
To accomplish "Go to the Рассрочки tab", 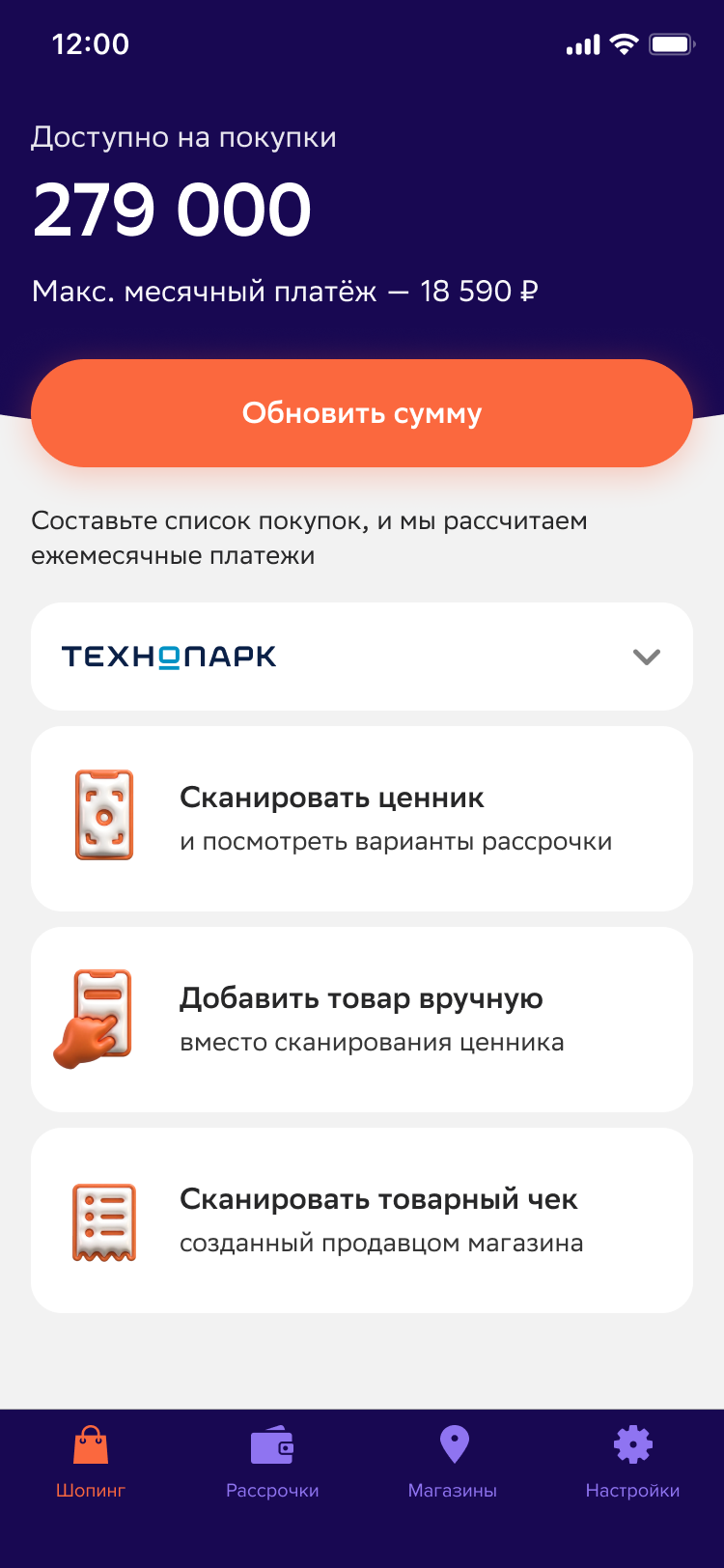I will coord(272,1462).
